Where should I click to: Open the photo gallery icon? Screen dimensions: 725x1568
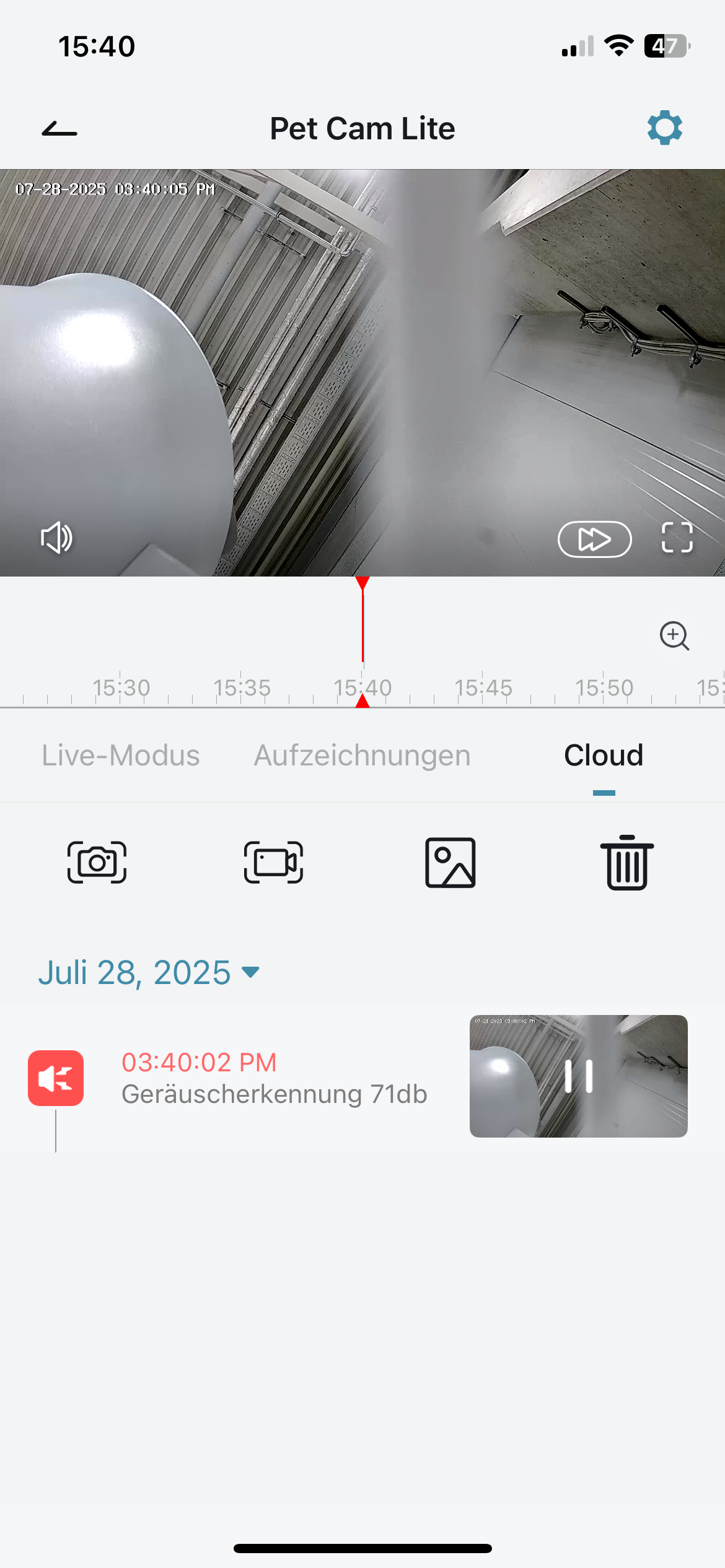pos(450,862)
